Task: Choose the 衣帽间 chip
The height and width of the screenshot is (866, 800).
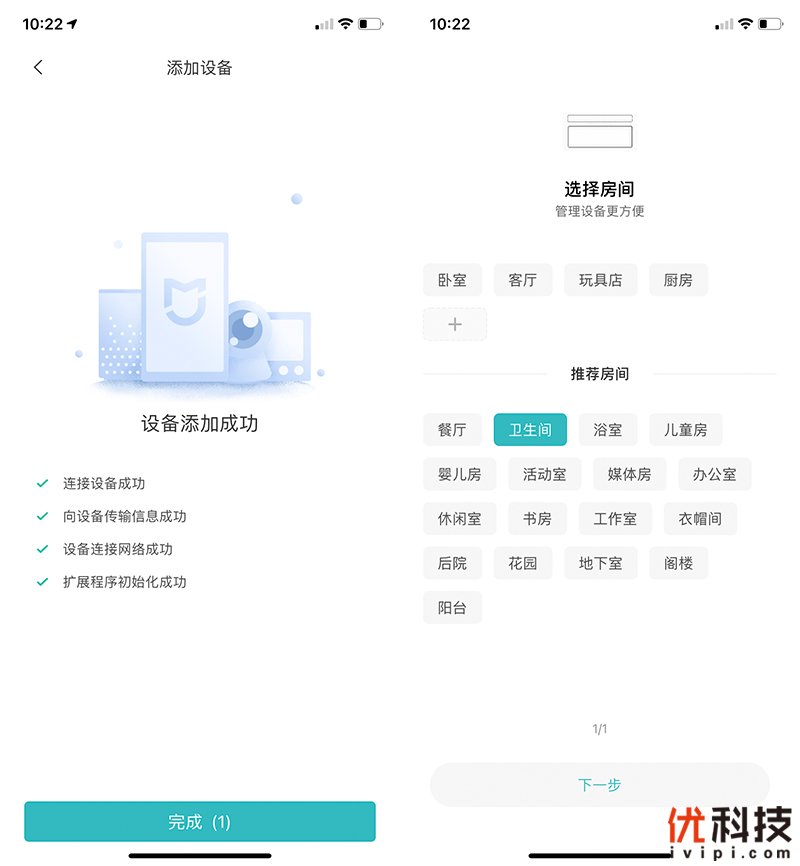Action: click(x=700, y=519)
